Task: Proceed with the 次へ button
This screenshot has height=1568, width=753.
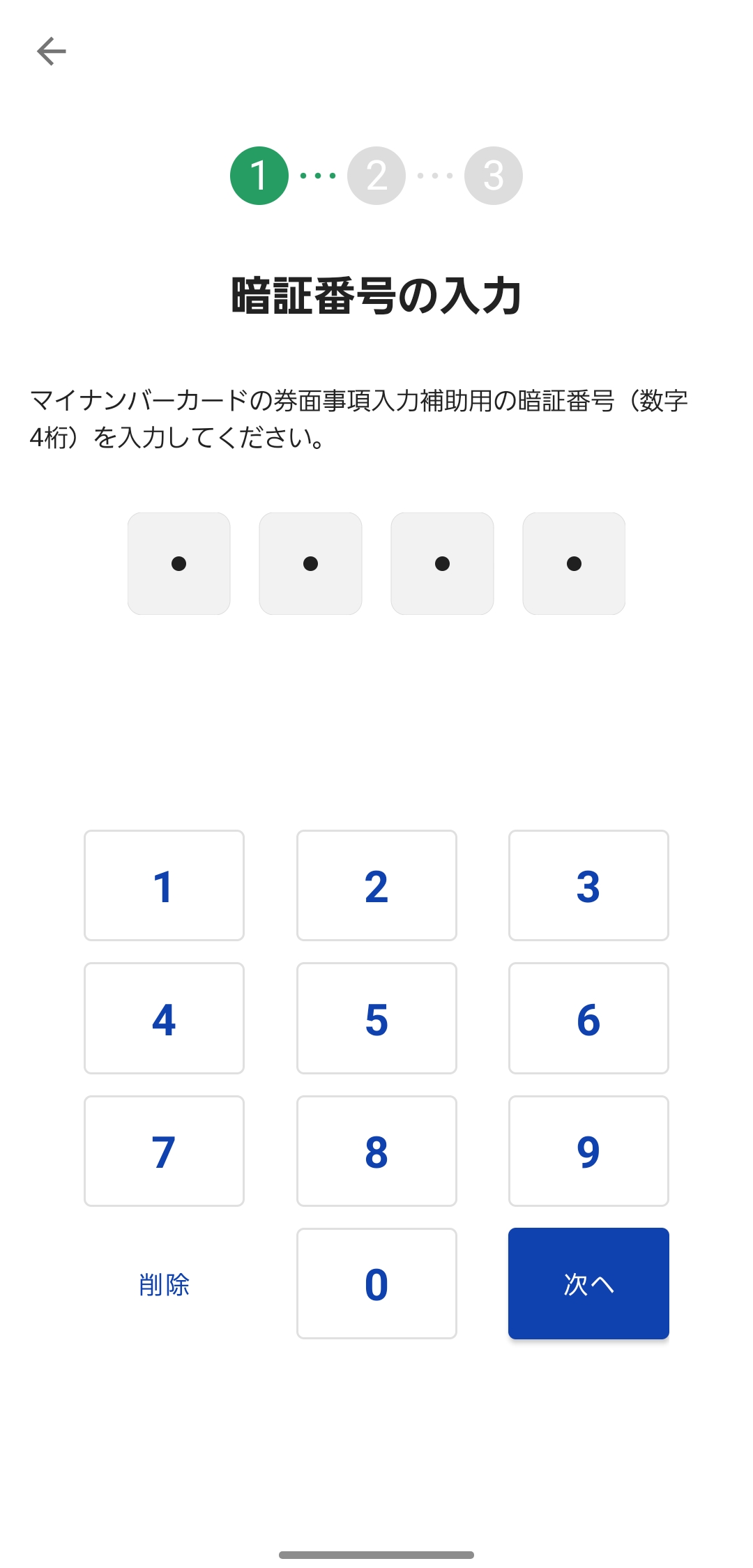Action: (588, 1284)
